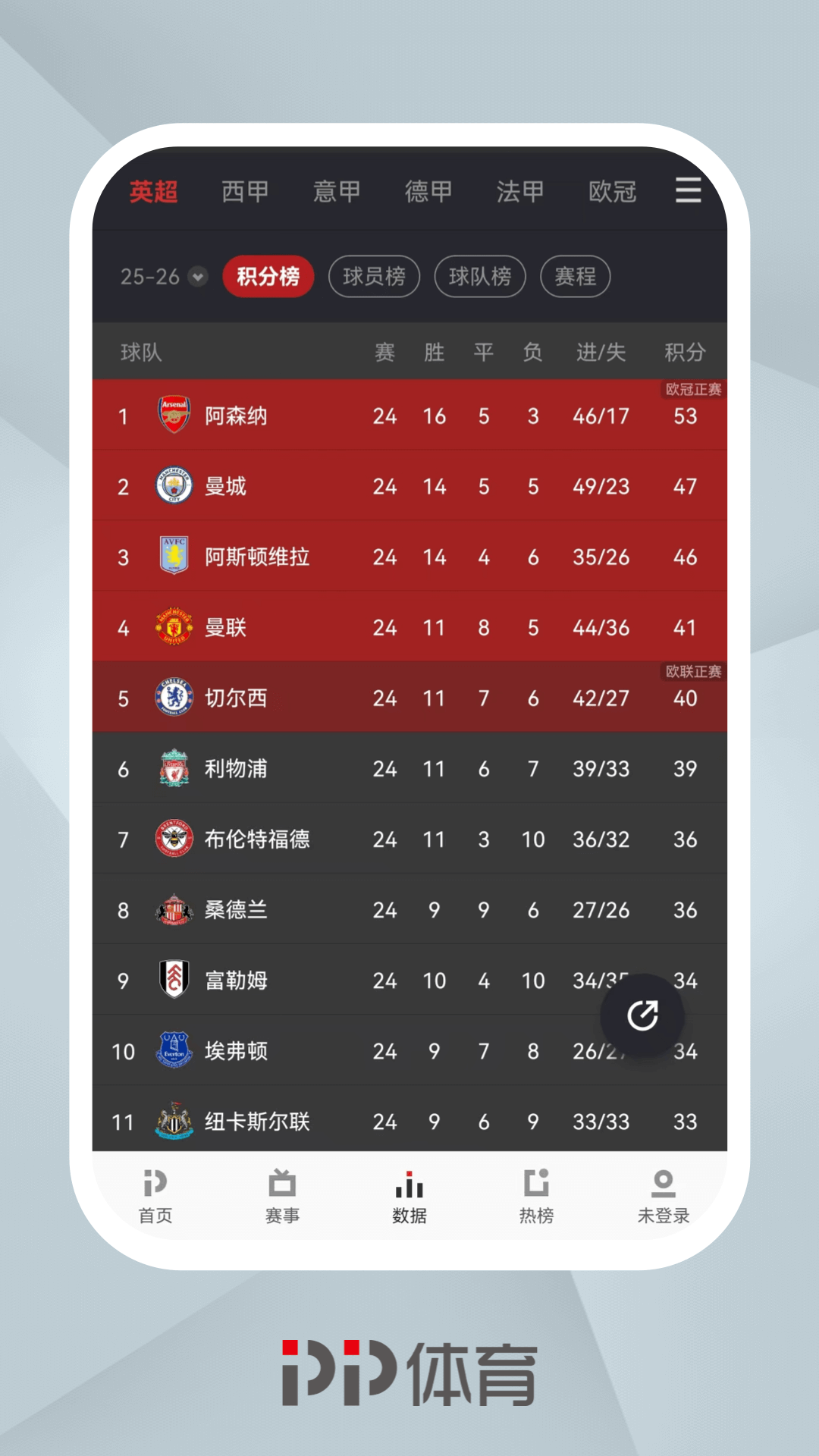Image resolution: width=819 pixels, height=1456 pixels.
Task: Select the Chelsea team badge
Action: [x=173, y=698]
